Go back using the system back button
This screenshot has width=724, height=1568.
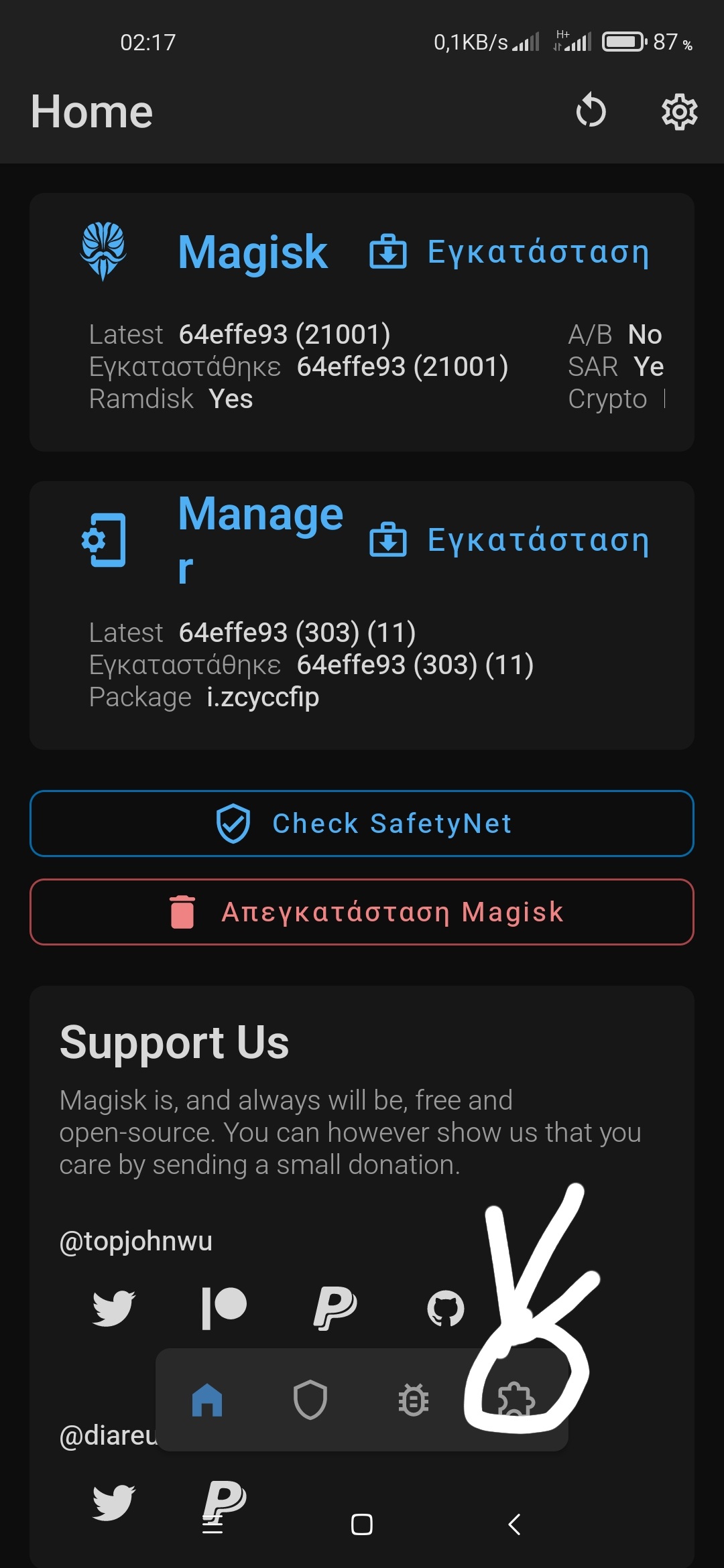(x=515, y=1524)
